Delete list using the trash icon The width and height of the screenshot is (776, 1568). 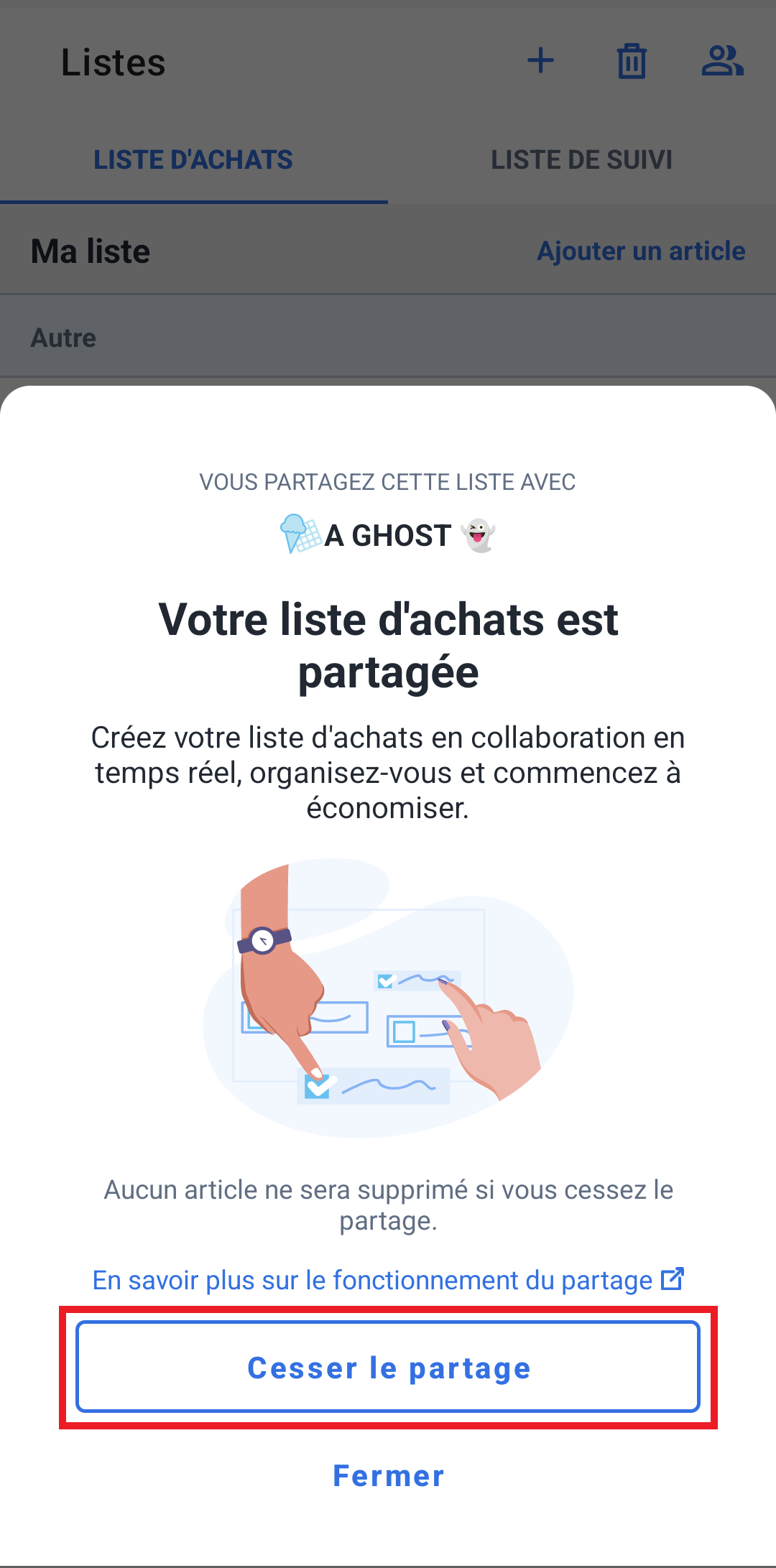(632, 61)
